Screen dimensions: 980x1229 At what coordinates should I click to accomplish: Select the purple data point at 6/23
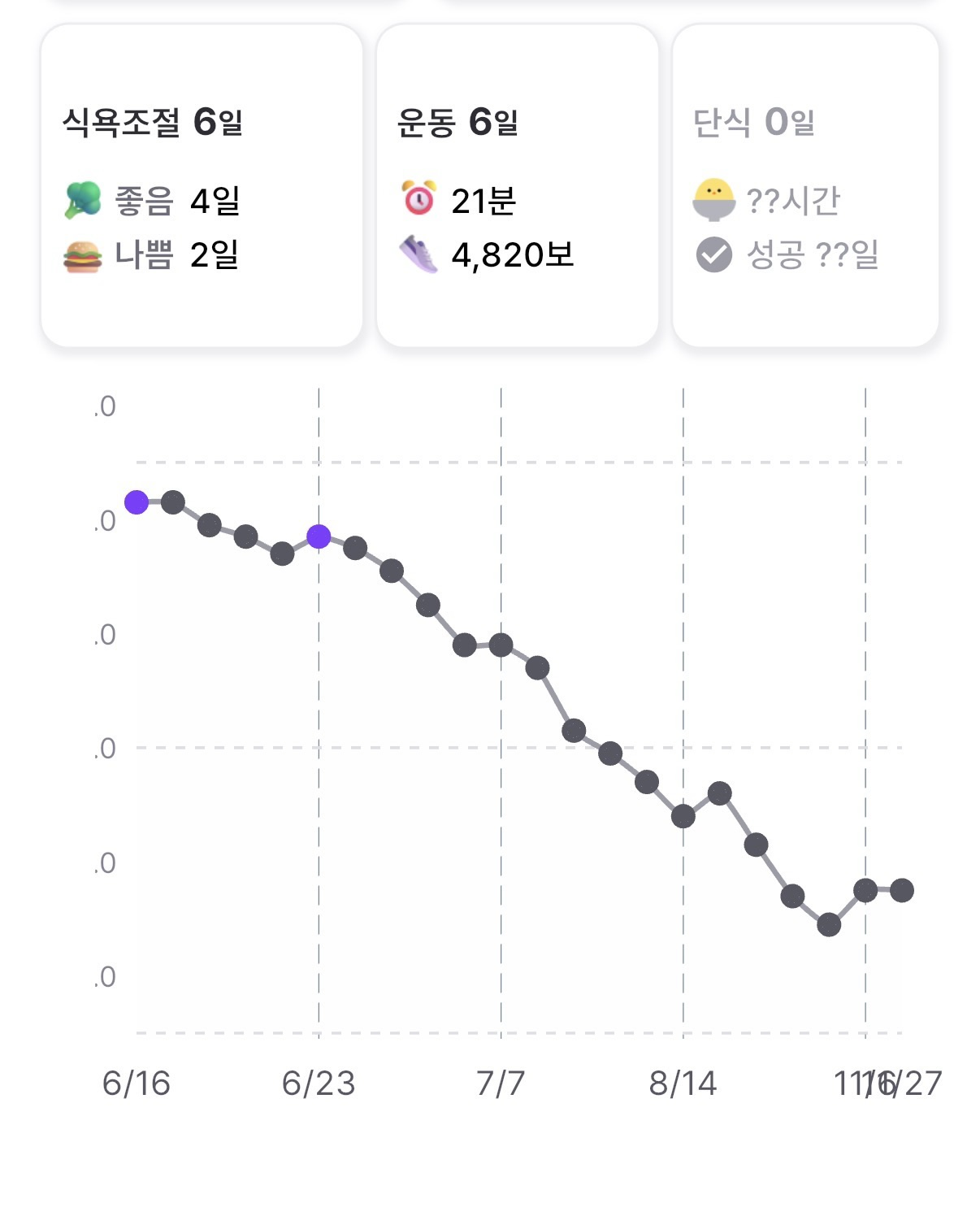tap(319, 536)
